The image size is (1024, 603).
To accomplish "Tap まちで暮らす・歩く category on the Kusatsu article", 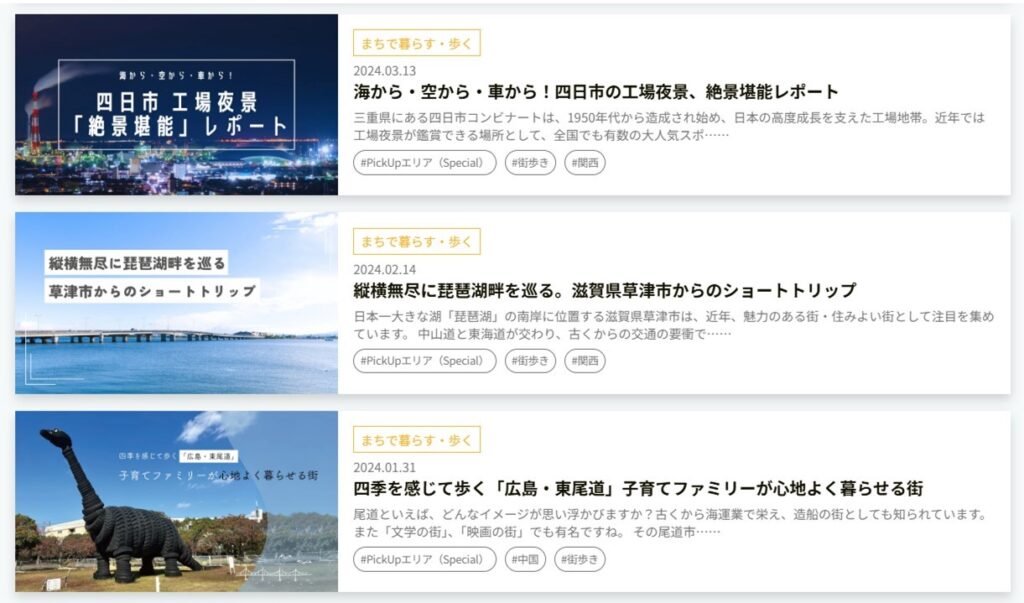I will click(417, 241).
